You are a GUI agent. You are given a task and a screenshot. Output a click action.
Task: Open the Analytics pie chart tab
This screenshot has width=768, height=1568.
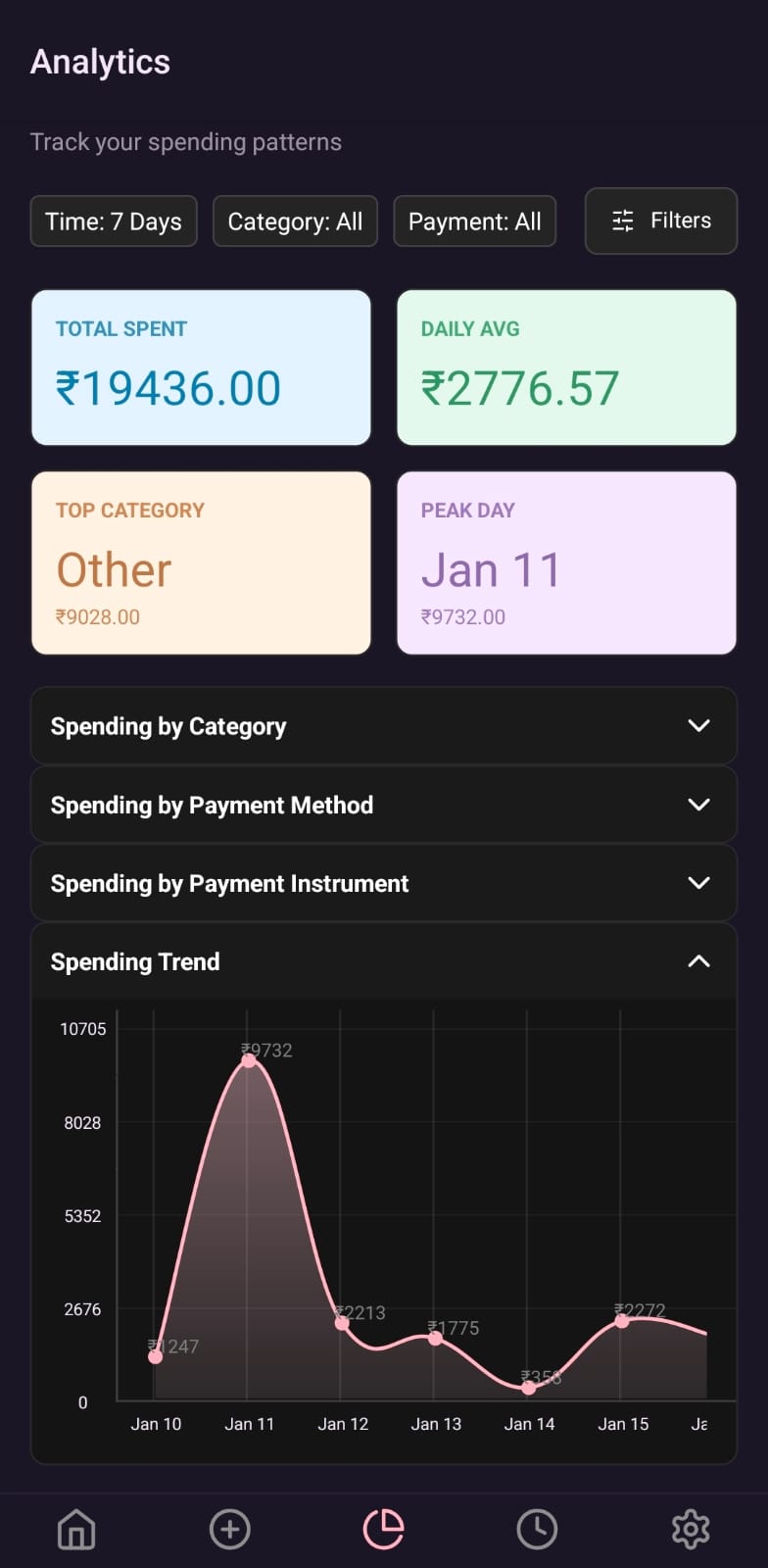(x=383, y=1529)
